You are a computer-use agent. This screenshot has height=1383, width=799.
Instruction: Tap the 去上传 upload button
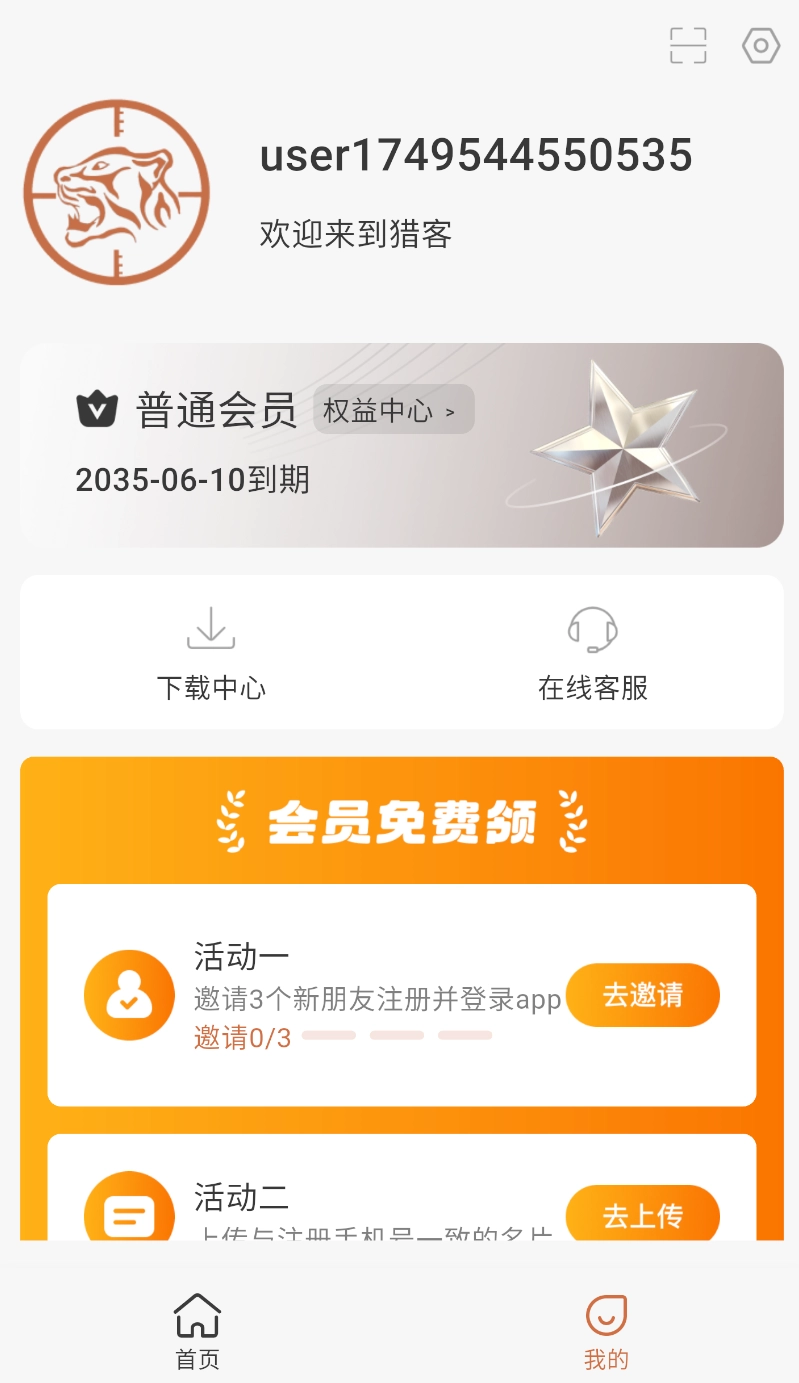(643, 1214)
